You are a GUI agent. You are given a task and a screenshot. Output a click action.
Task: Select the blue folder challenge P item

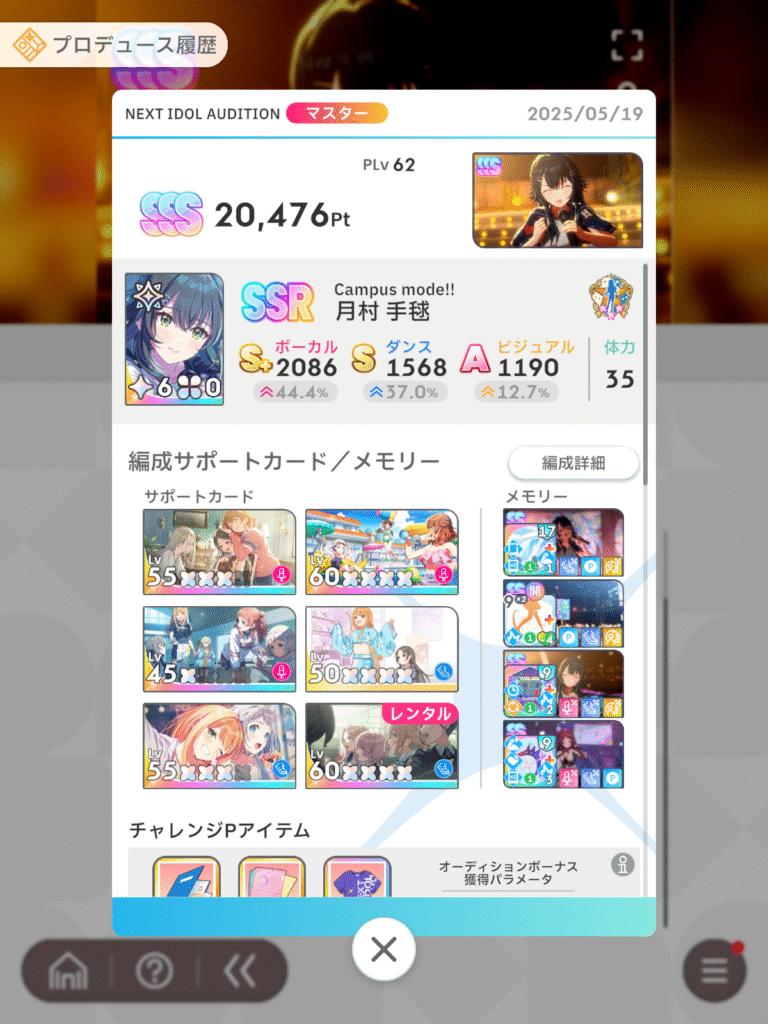186,878
